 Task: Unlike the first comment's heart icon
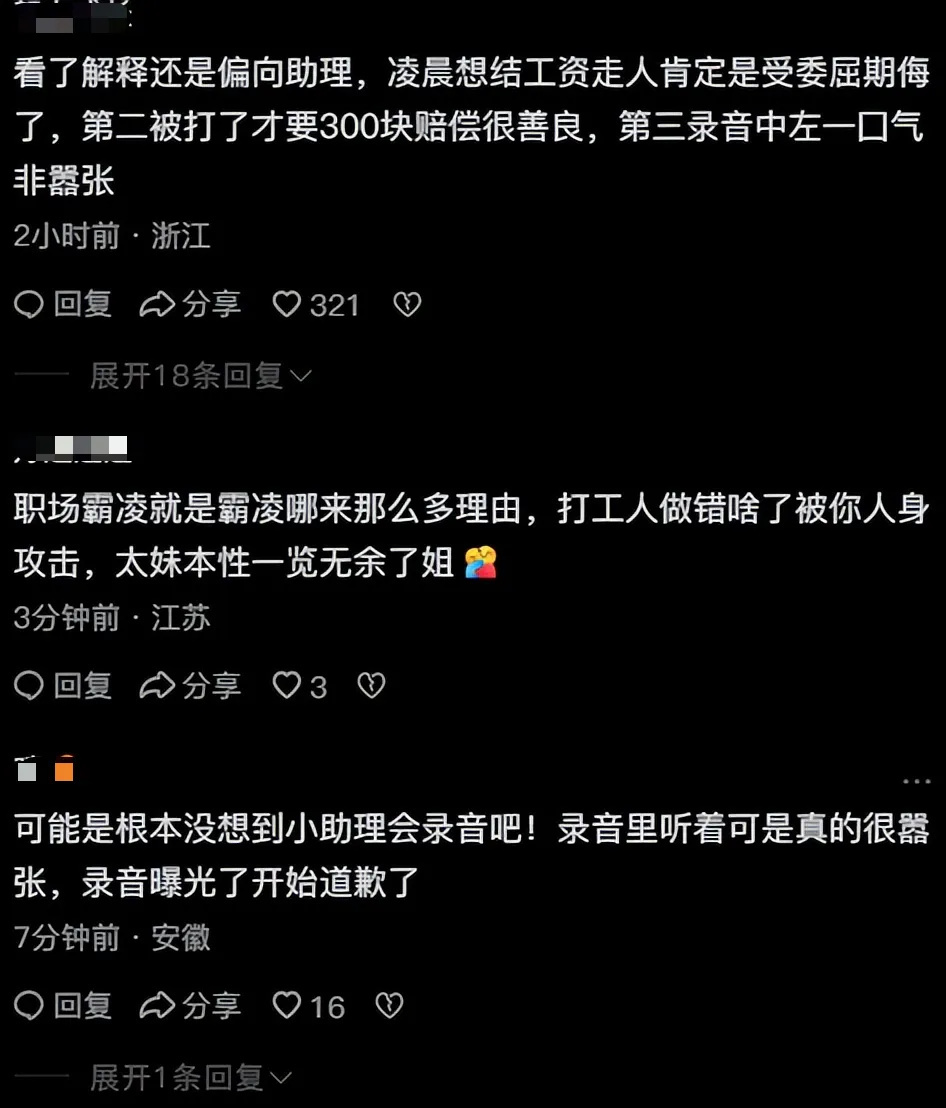pyautogui.click(x=285, y=305)
